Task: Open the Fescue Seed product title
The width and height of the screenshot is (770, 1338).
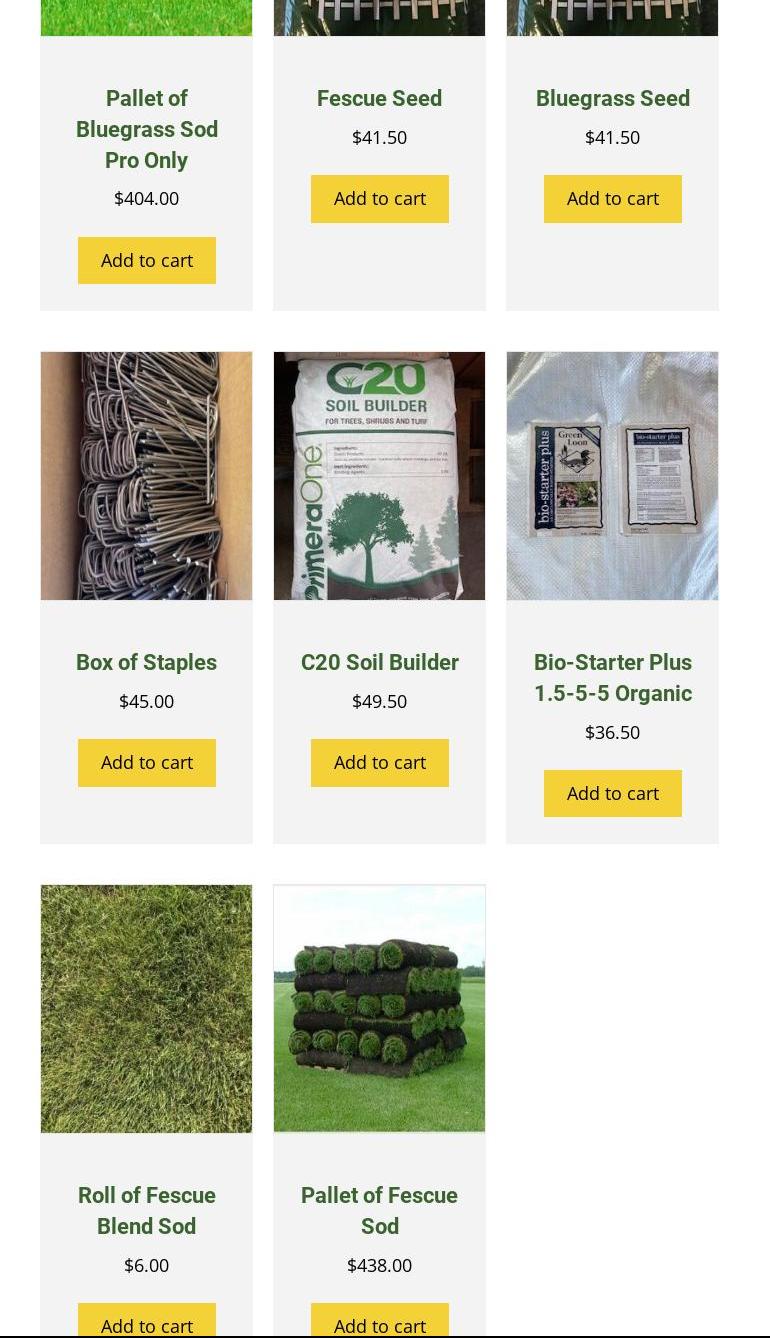Action: coord(379,98)
